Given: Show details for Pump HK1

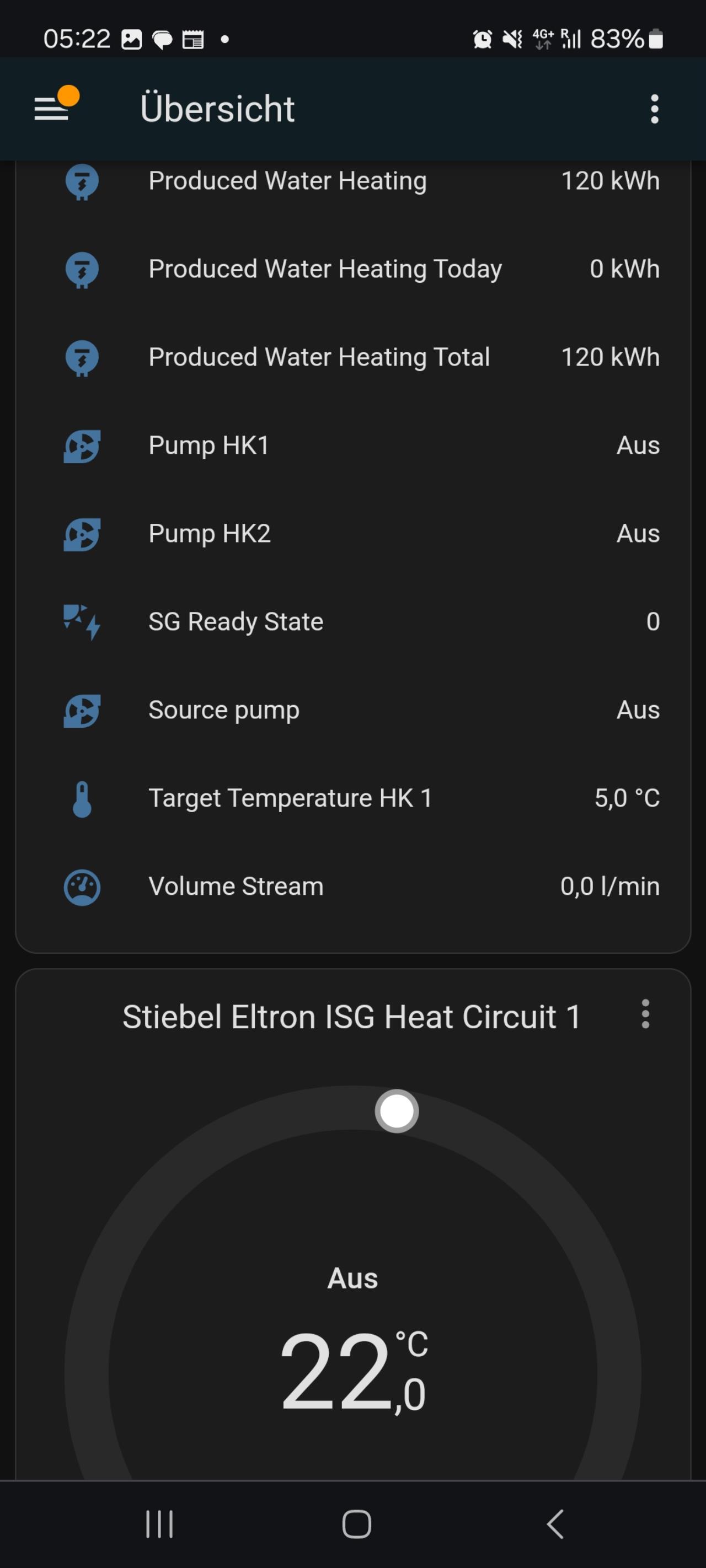Looking at the screenshot, I should point(352,445).
